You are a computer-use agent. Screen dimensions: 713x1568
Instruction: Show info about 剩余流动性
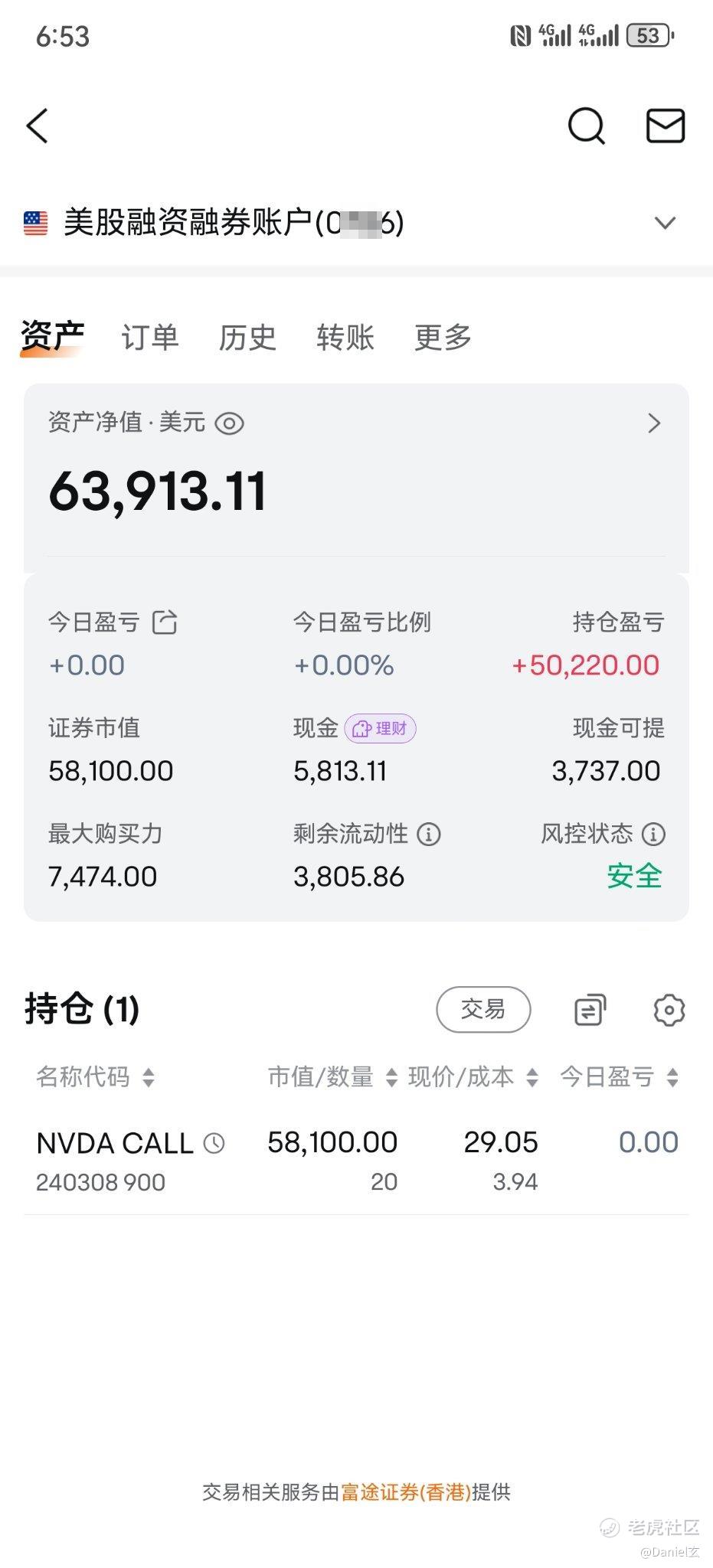tap(429, 834)
